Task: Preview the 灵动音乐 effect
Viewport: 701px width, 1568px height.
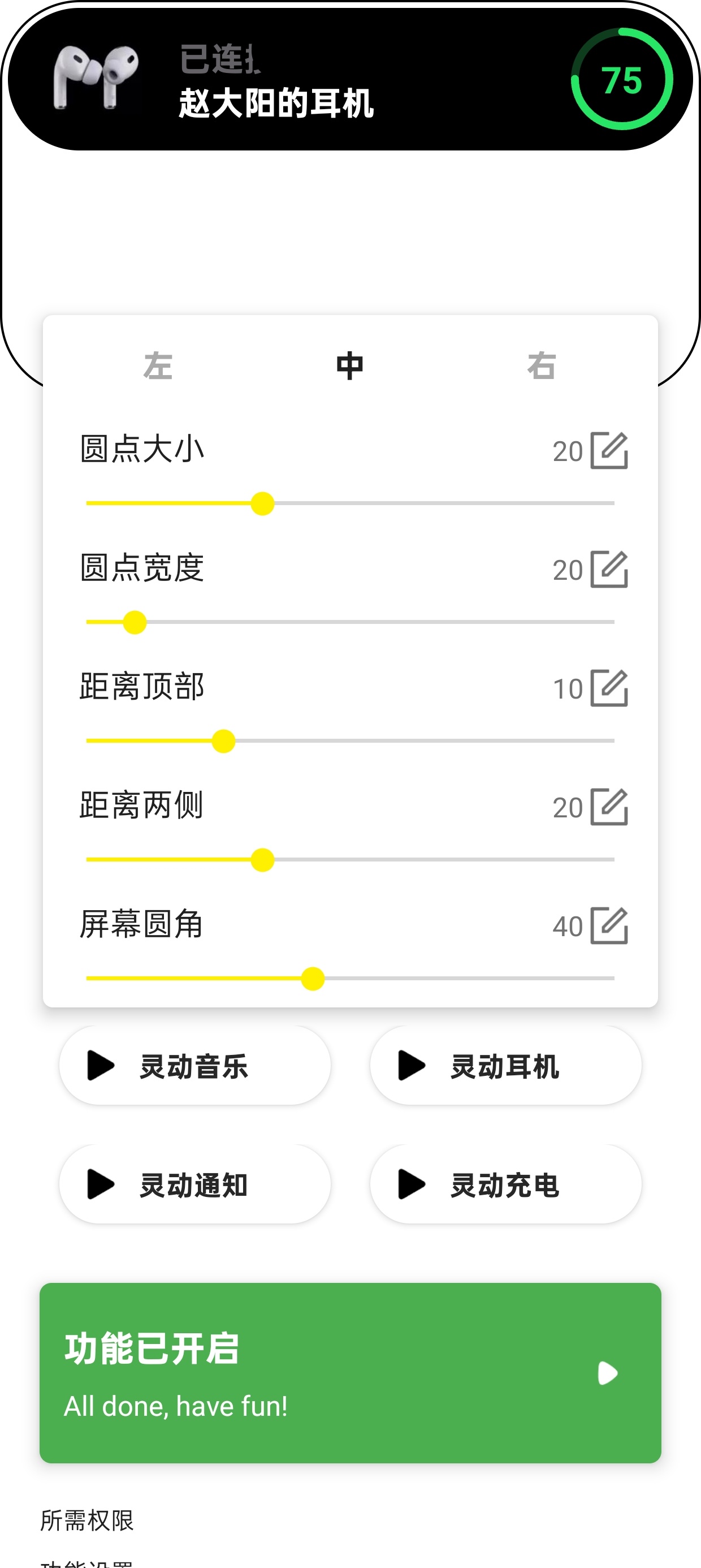Action: [x=194, y=1066]
